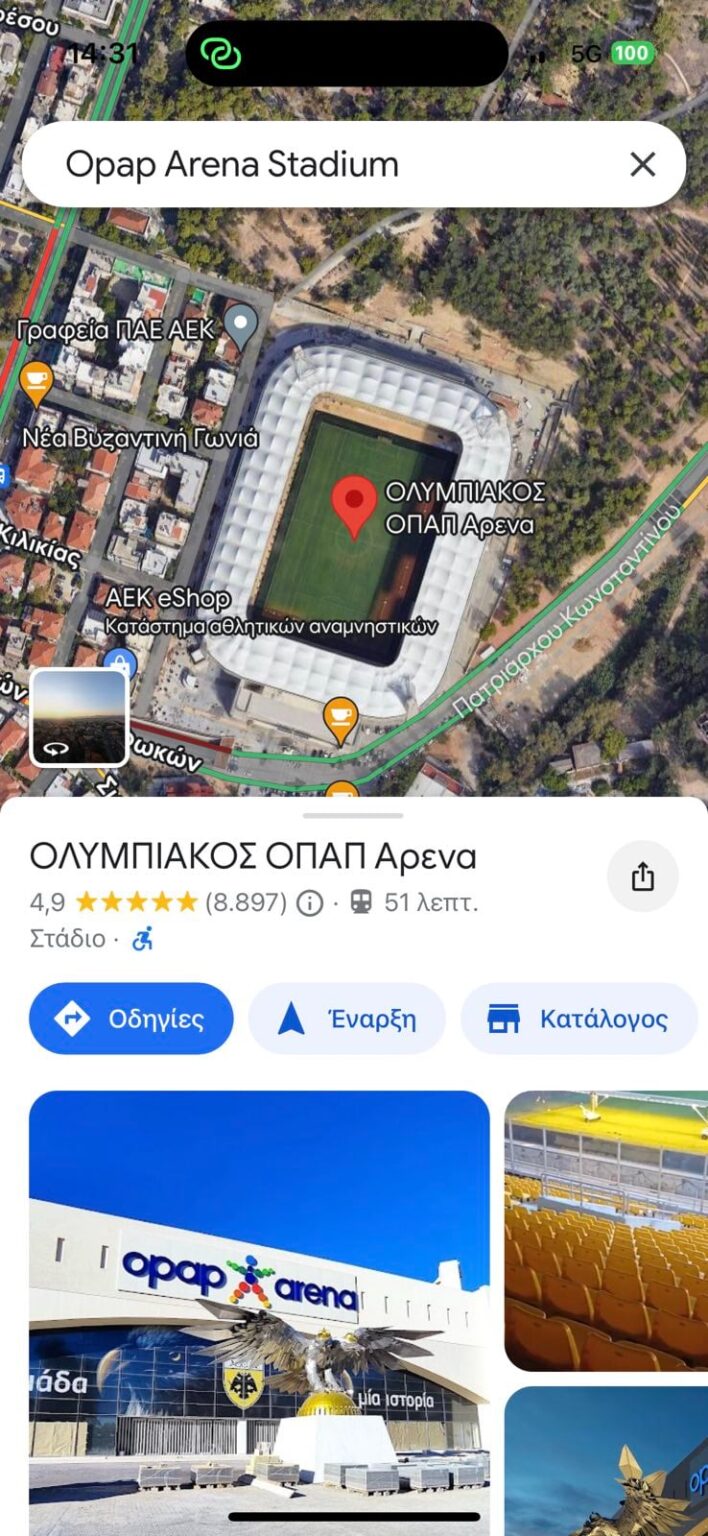Start navigation with Έναρξη
708x1536 pixels.
click(x=346, y=1019)
